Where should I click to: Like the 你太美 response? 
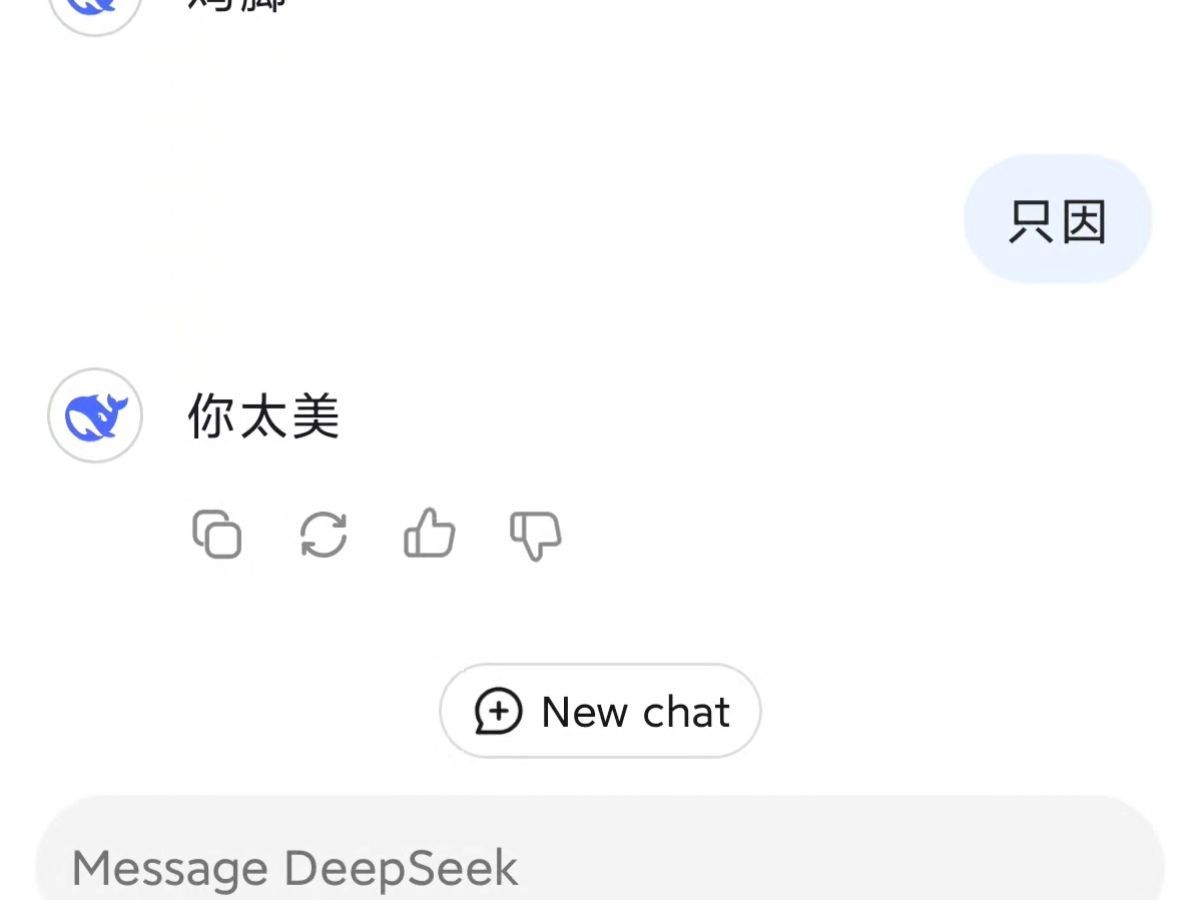click(x=430, y=533)
